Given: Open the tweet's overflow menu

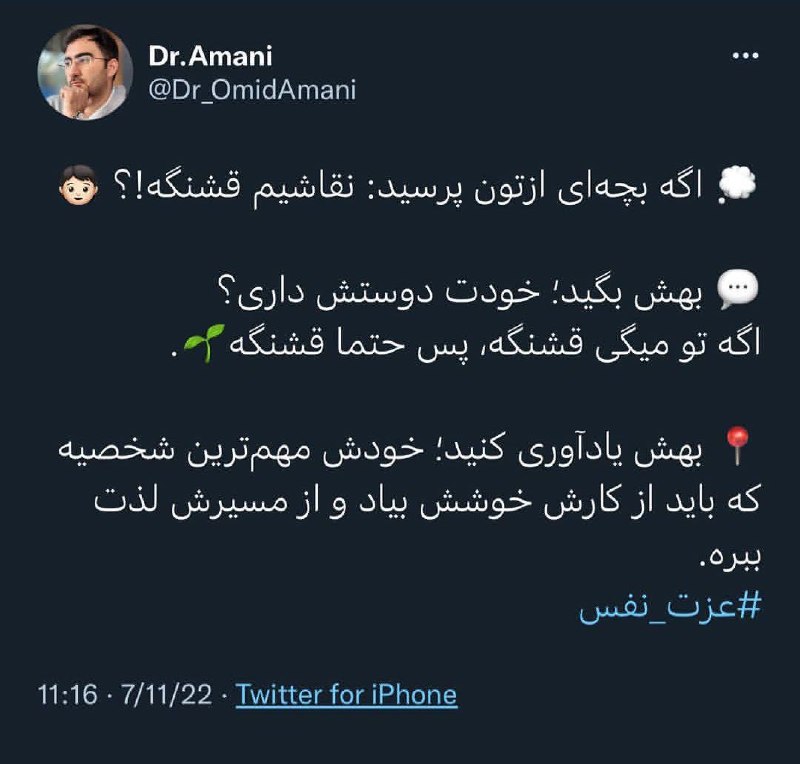Looking at the screenshot, I should 745,56.
